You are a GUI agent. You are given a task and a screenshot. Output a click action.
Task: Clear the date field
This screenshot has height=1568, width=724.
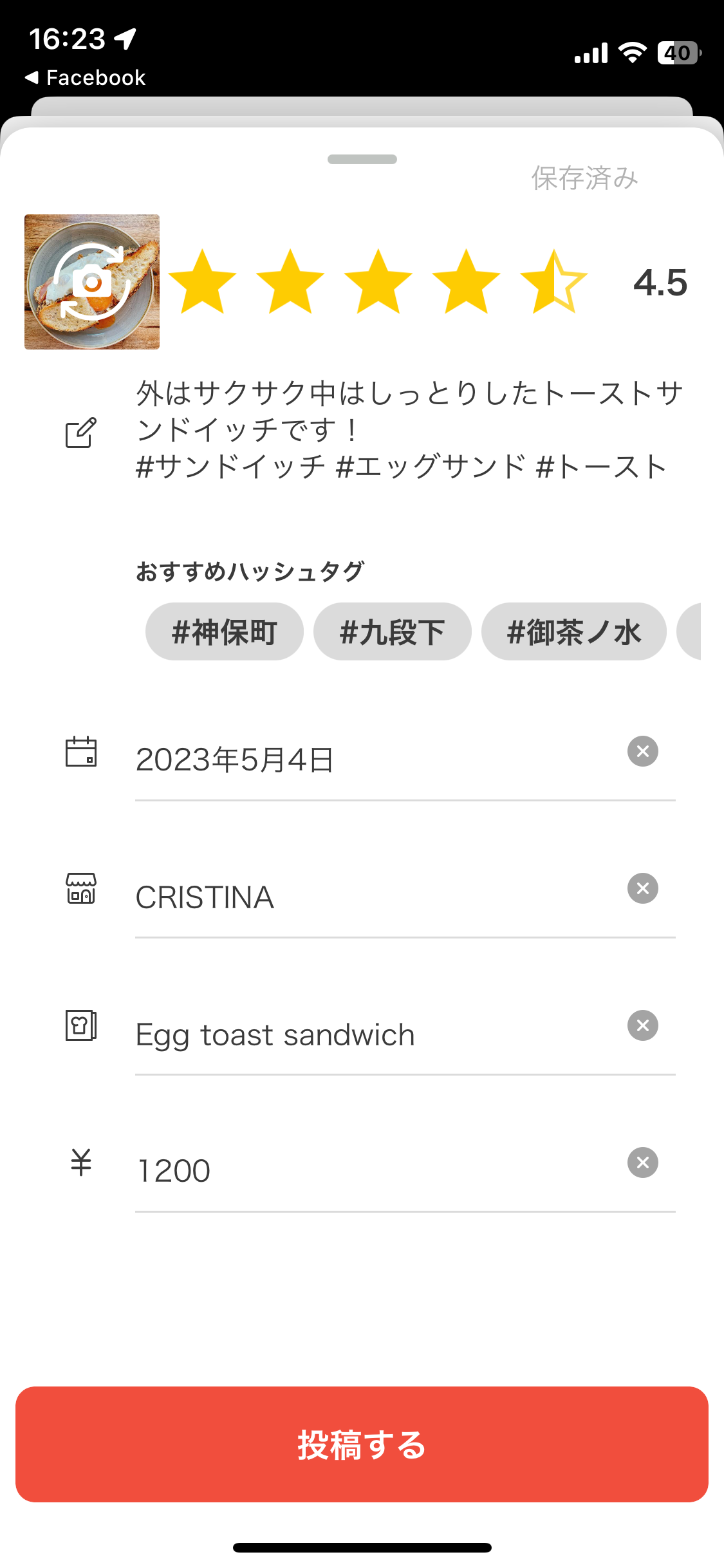pyautogui.click(x=642, y=751)
